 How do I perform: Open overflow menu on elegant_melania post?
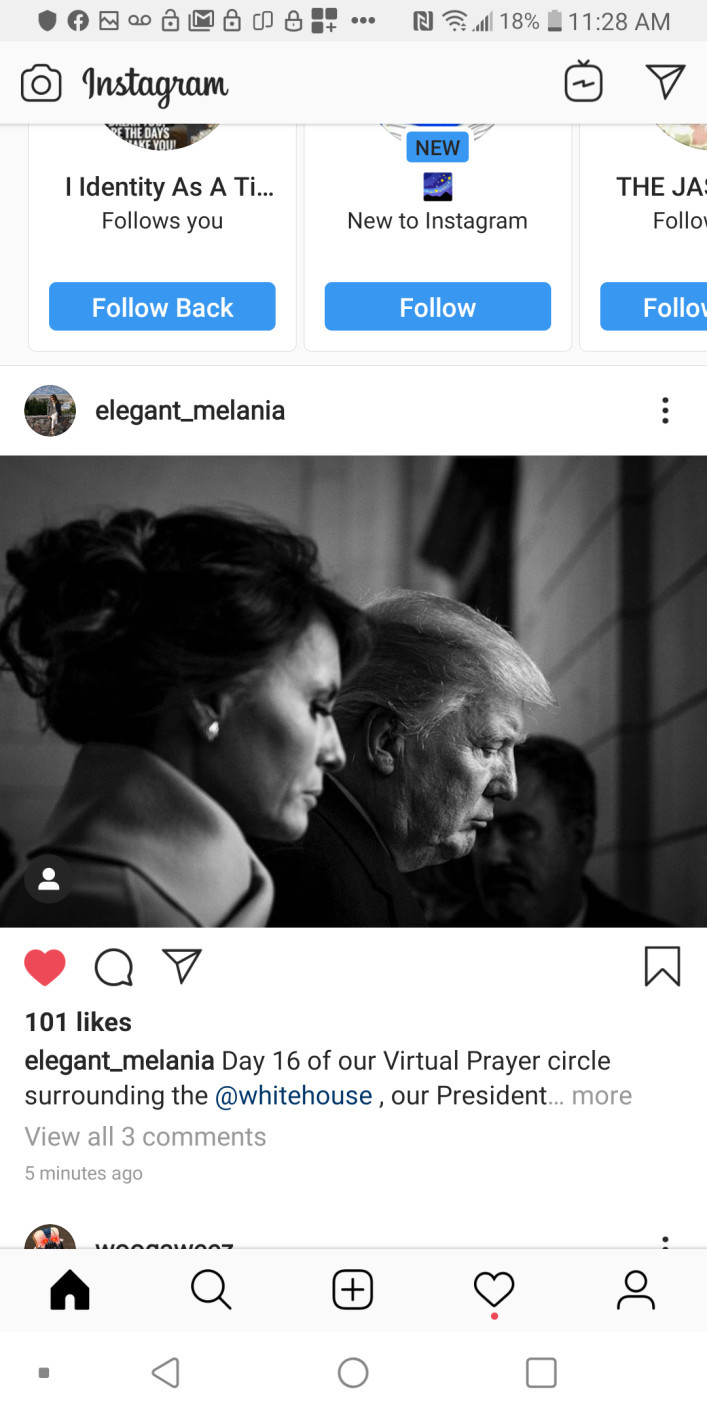tap(665, 410)
